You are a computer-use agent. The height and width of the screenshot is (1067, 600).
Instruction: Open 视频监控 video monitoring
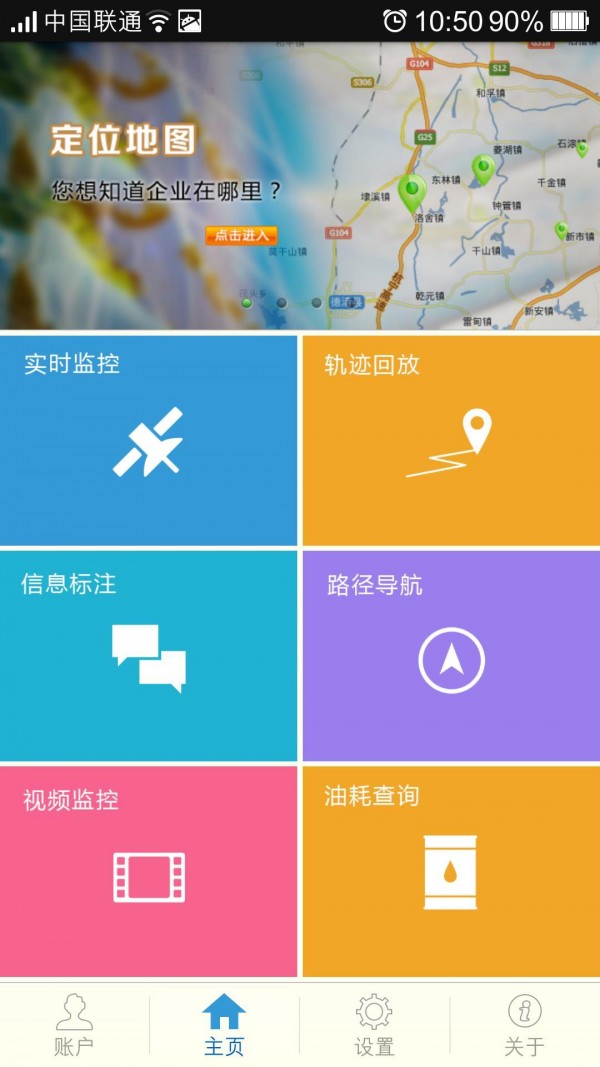tap(149, 870)
